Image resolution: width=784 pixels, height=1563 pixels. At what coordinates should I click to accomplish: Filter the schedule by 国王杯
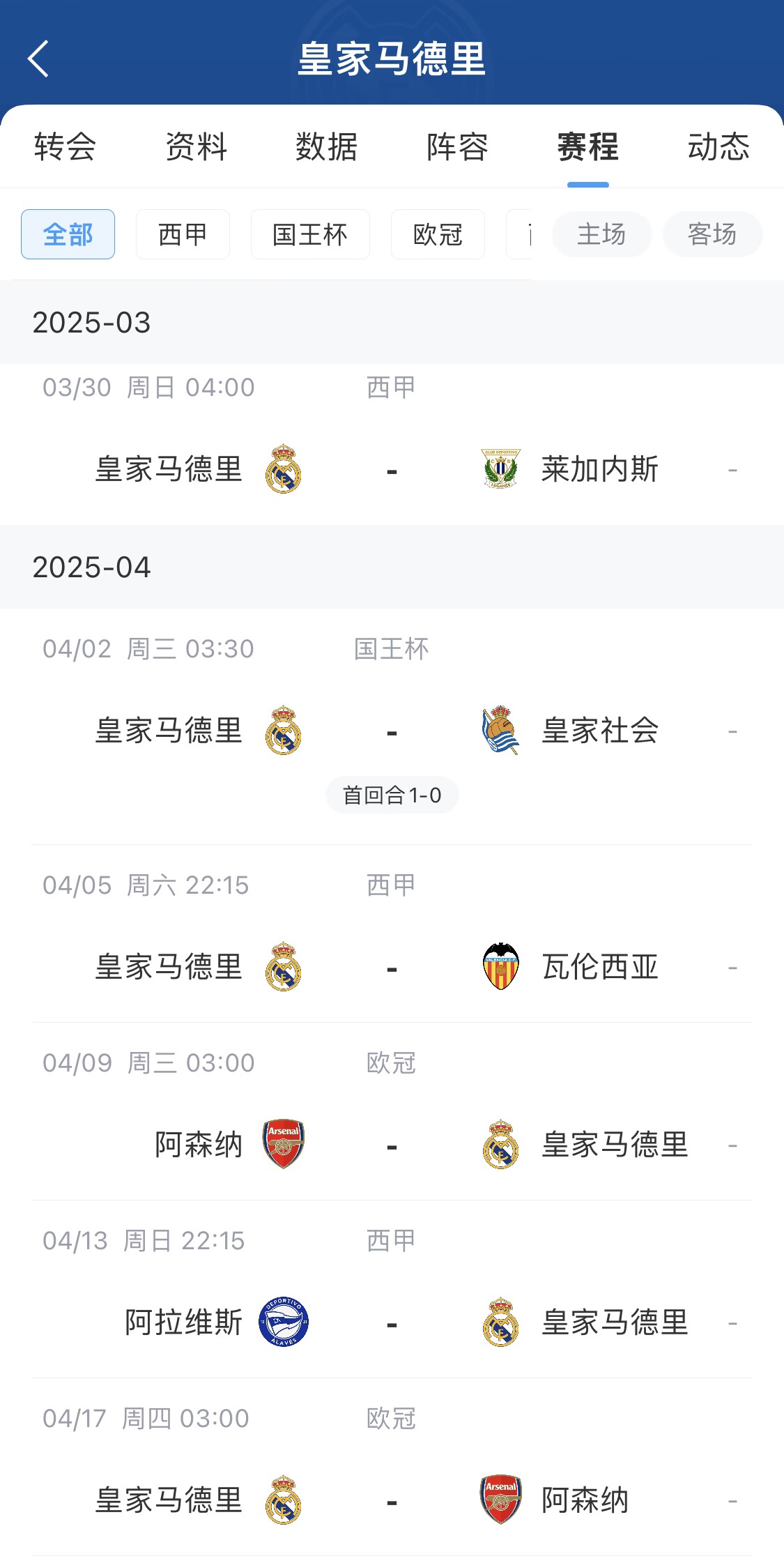click(310, 234)
